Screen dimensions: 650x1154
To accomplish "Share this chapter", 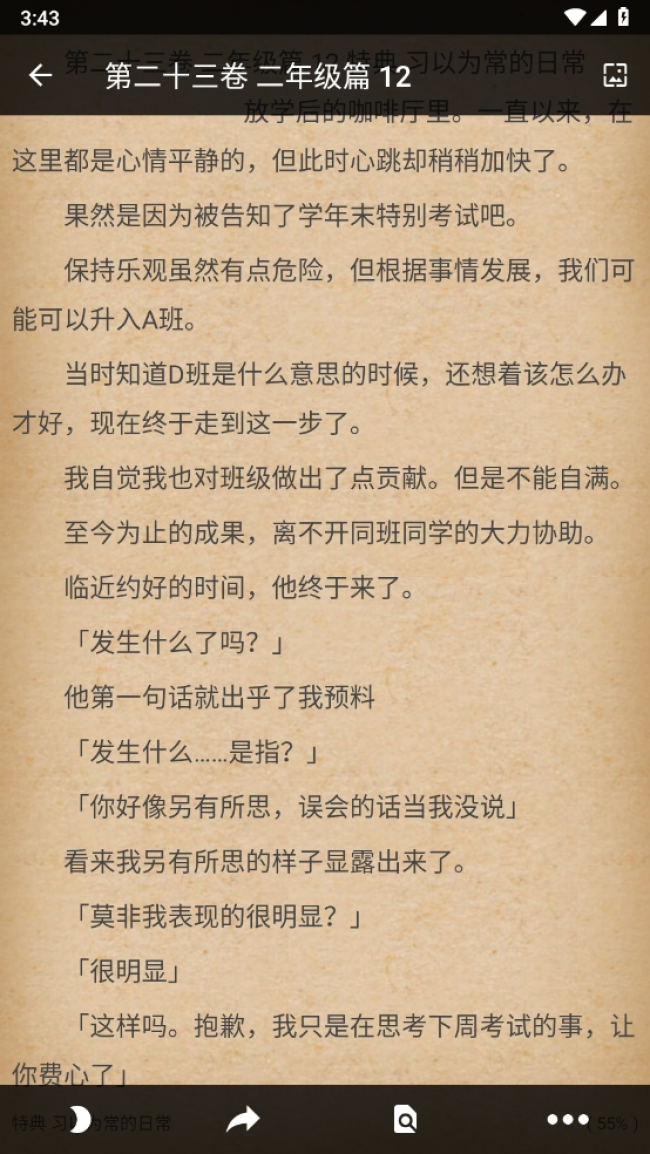I will click(x=243, y=1119).
